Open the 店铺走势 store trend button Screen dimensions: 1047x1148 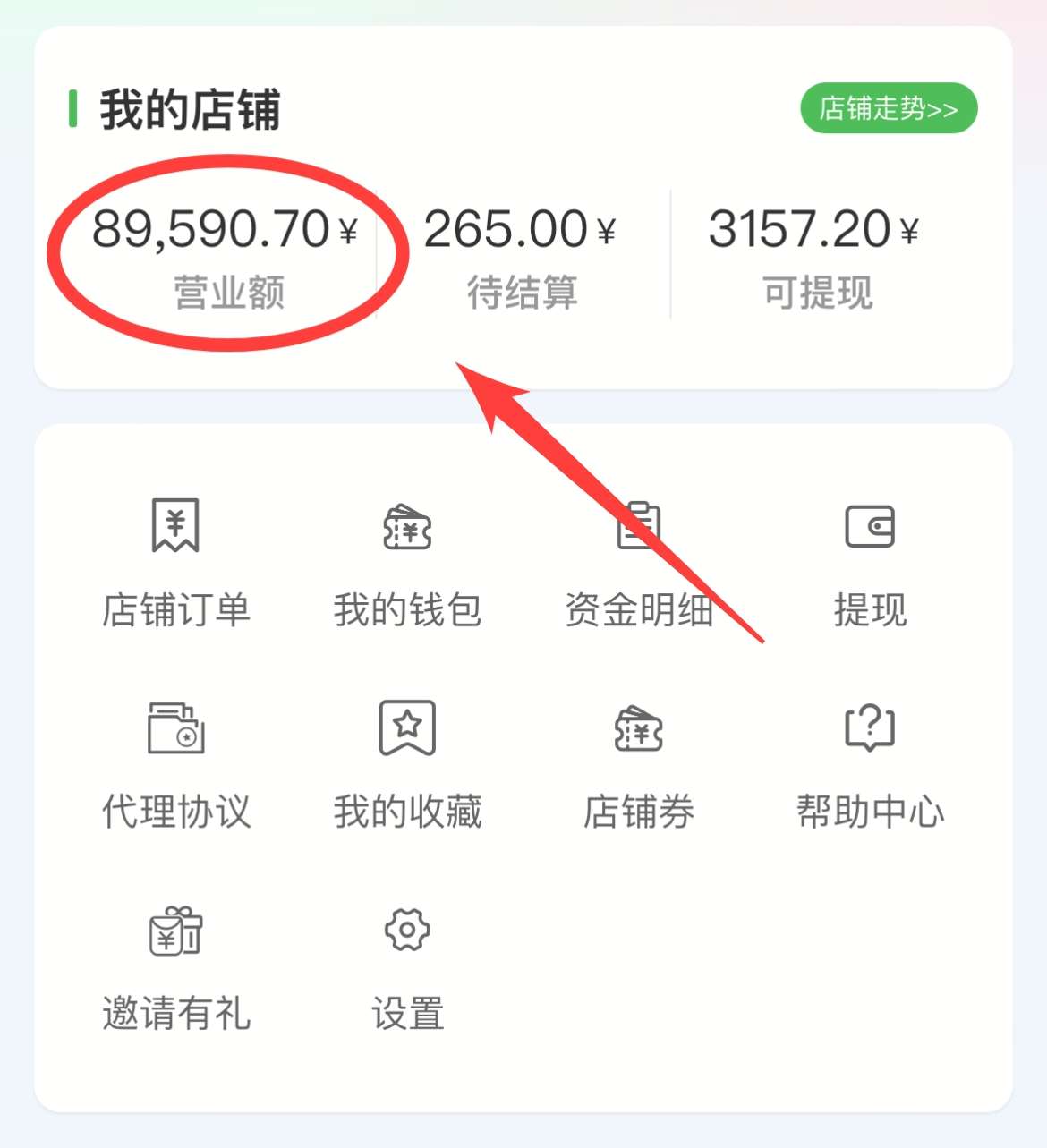(888, 109)
